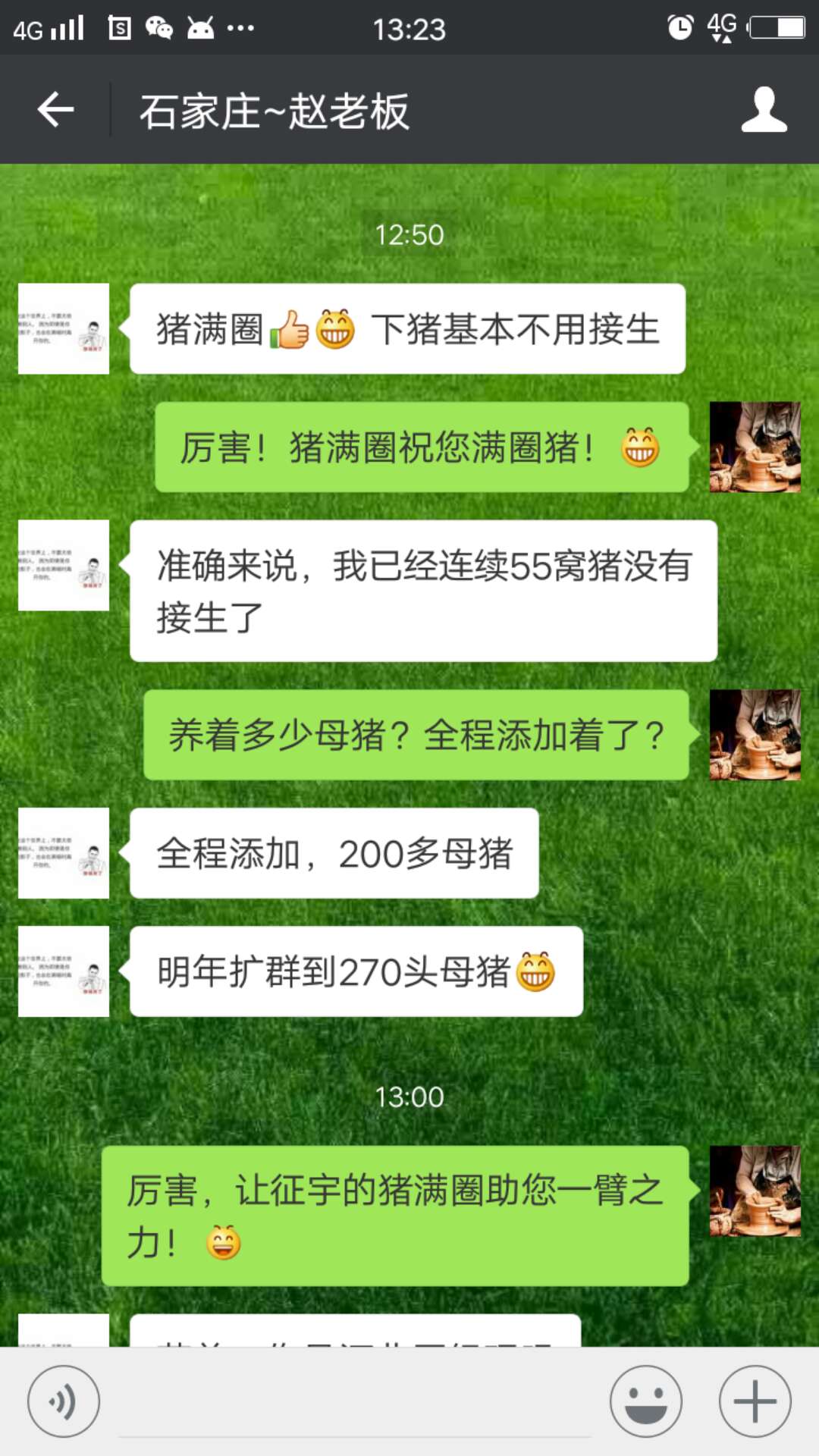Open the contact's avatar beside 全程添加，200多母猪
The height and width of the screenshot is (1456, 819).
point(64,853)
